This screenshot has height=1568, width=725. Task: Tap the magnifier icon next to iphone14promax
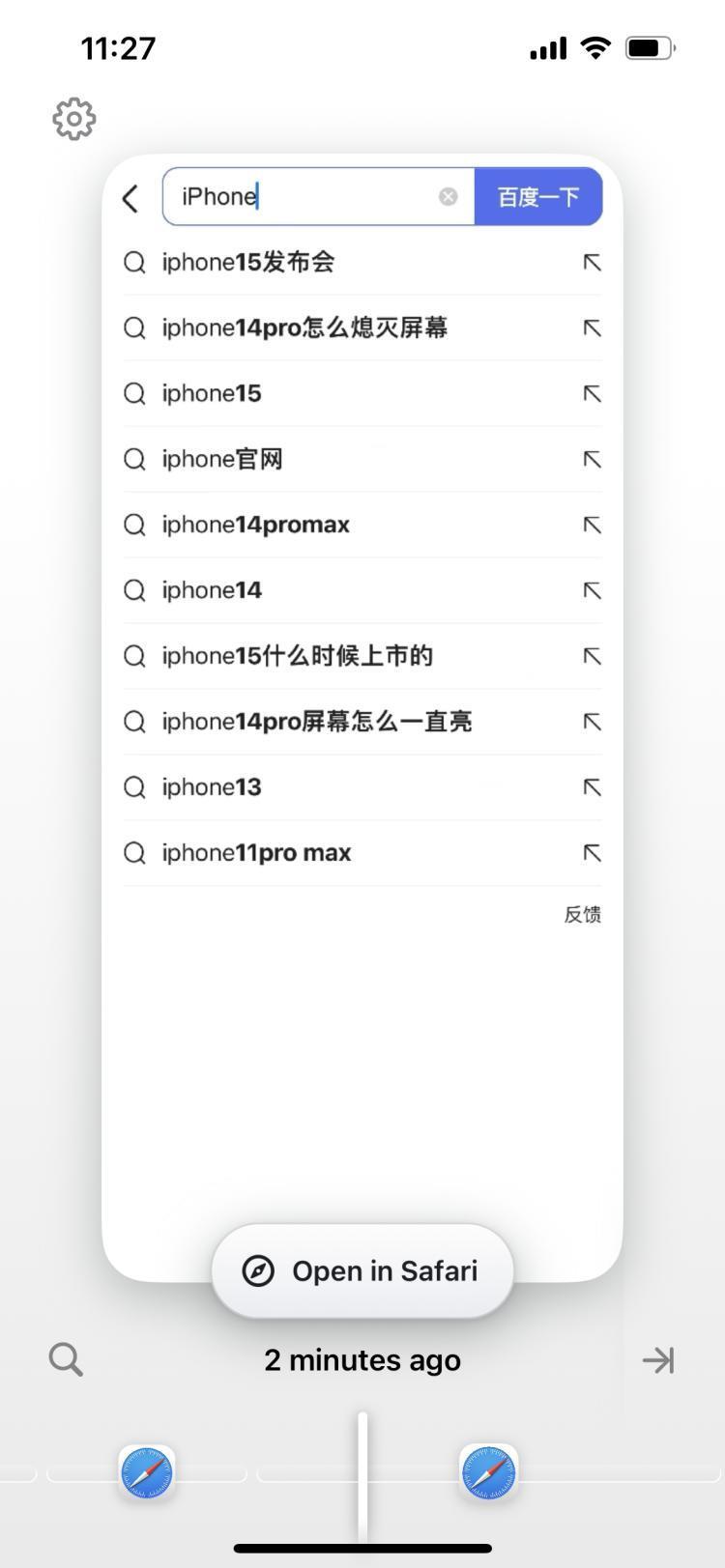click(x=134, y=525)
